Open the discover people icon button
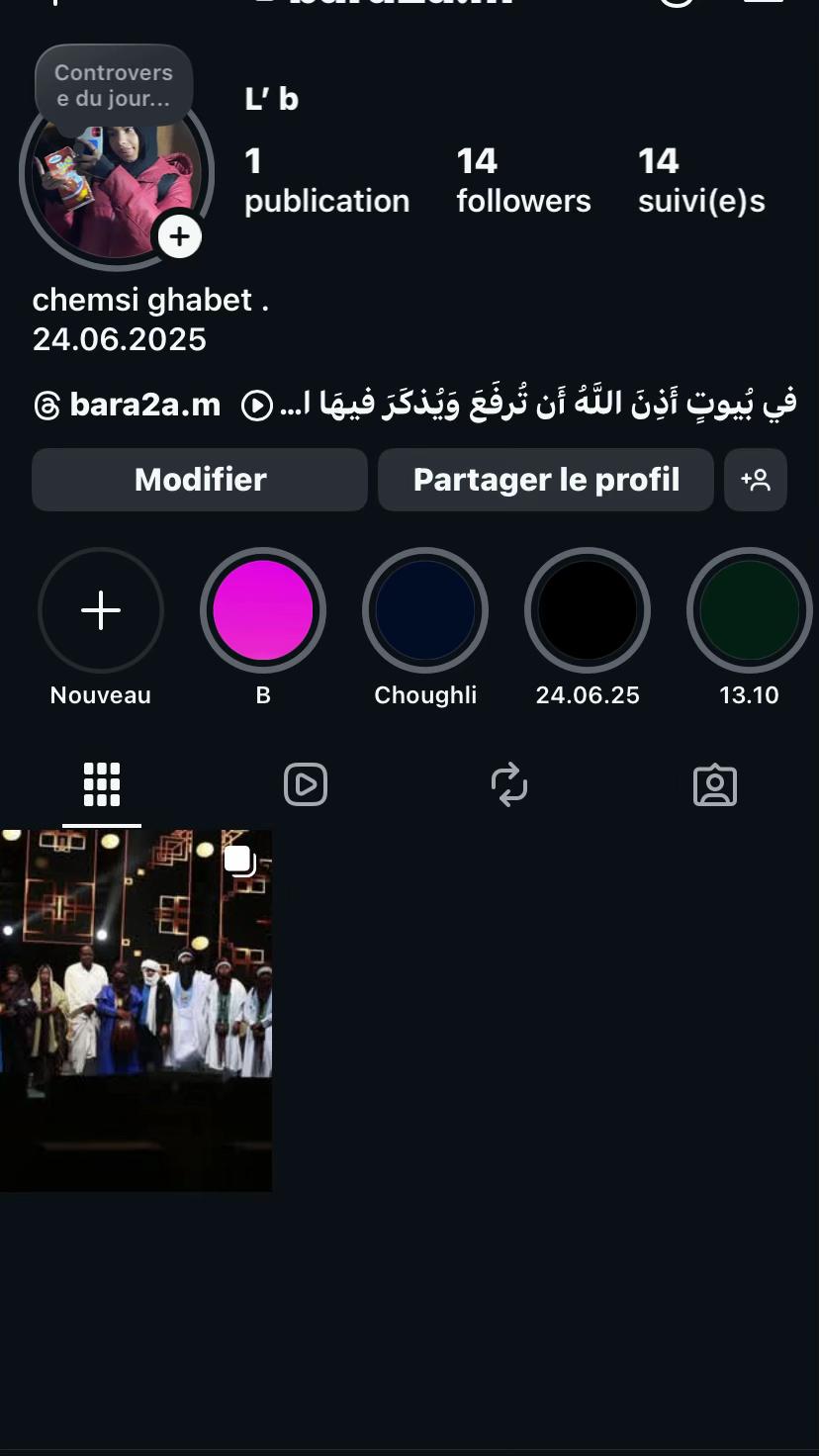The width and height of the screenshot is (819, 1456). click(x=756, y=480)
